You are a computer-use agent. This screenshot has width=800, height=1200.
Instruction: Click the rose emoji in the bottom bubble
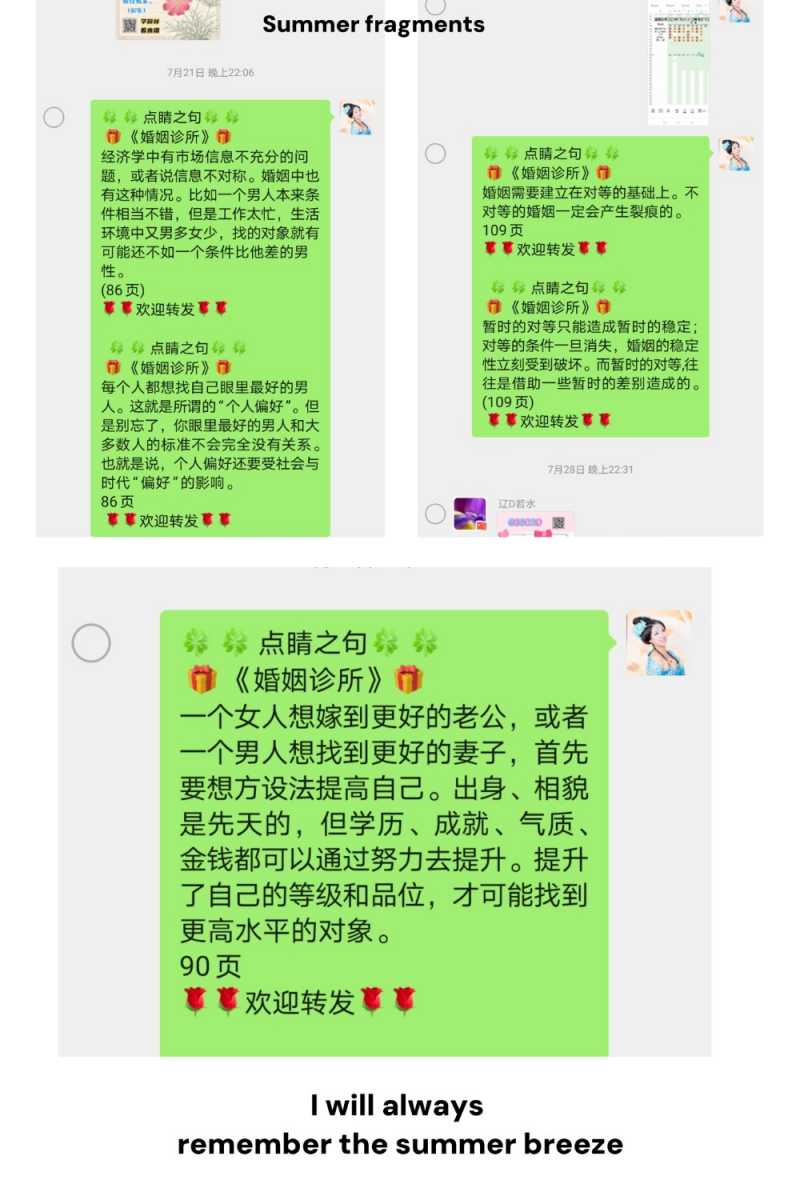point(195,997)
